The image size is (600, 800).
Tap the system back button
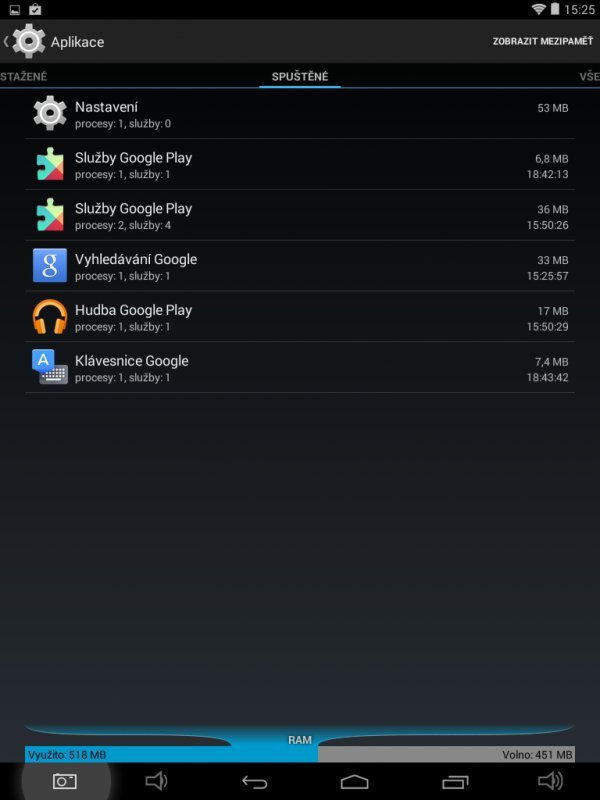[255, 781]
